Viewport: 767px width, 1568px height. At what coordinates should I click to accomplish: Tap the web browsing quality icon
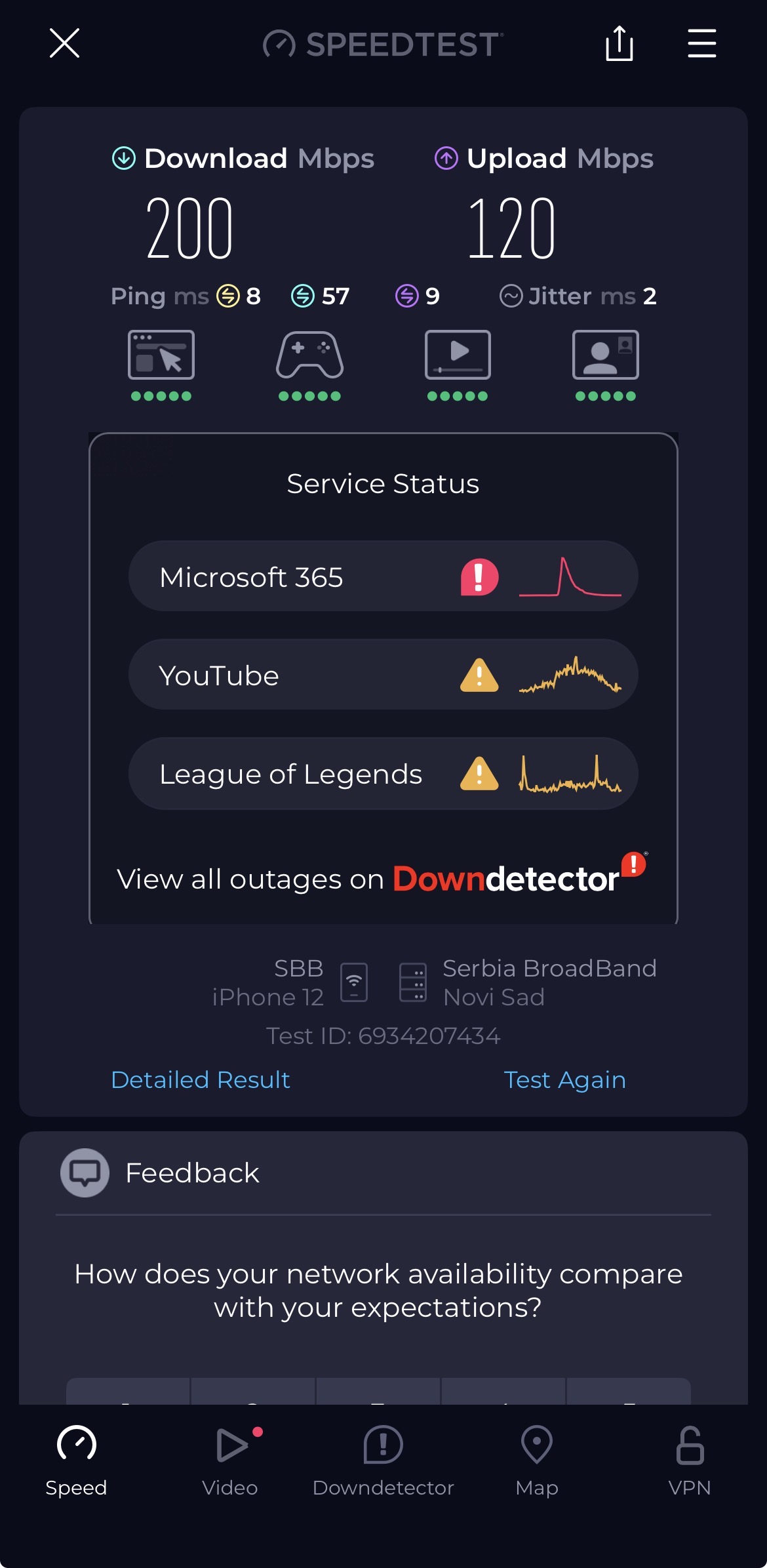[x=161, y=355]
